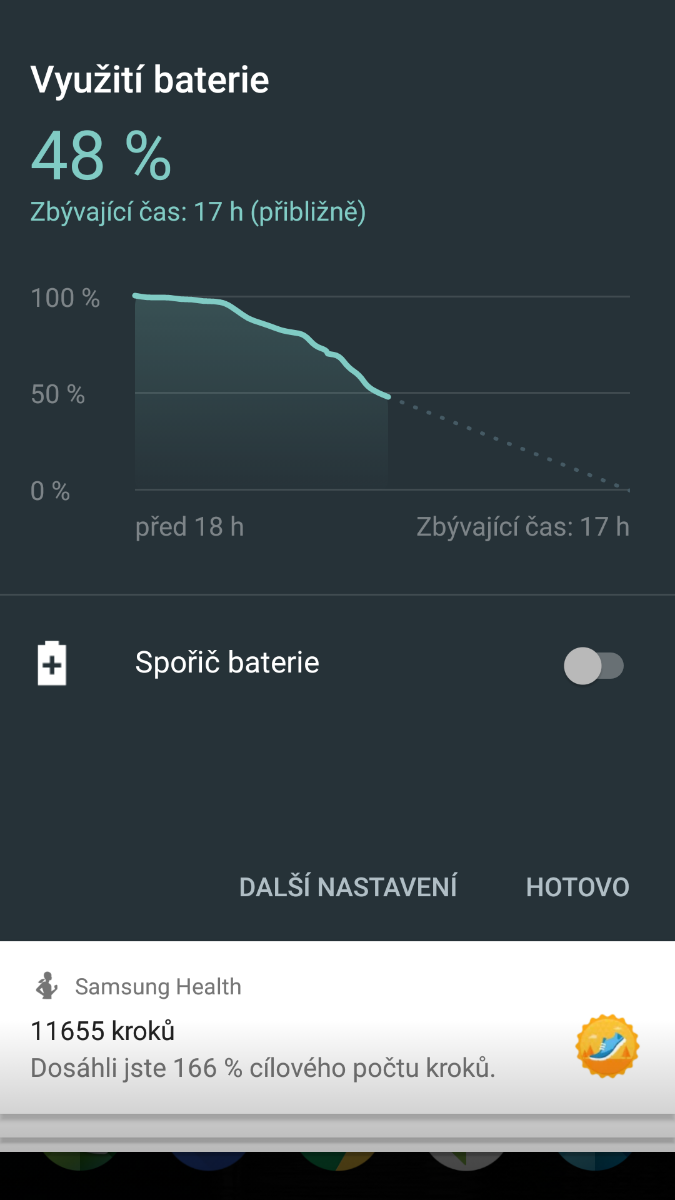Open DALŠÍ NASTAVENÍ battery settings
The image size is (675, 1200).
pyautogui.click(x=348, y=887)
